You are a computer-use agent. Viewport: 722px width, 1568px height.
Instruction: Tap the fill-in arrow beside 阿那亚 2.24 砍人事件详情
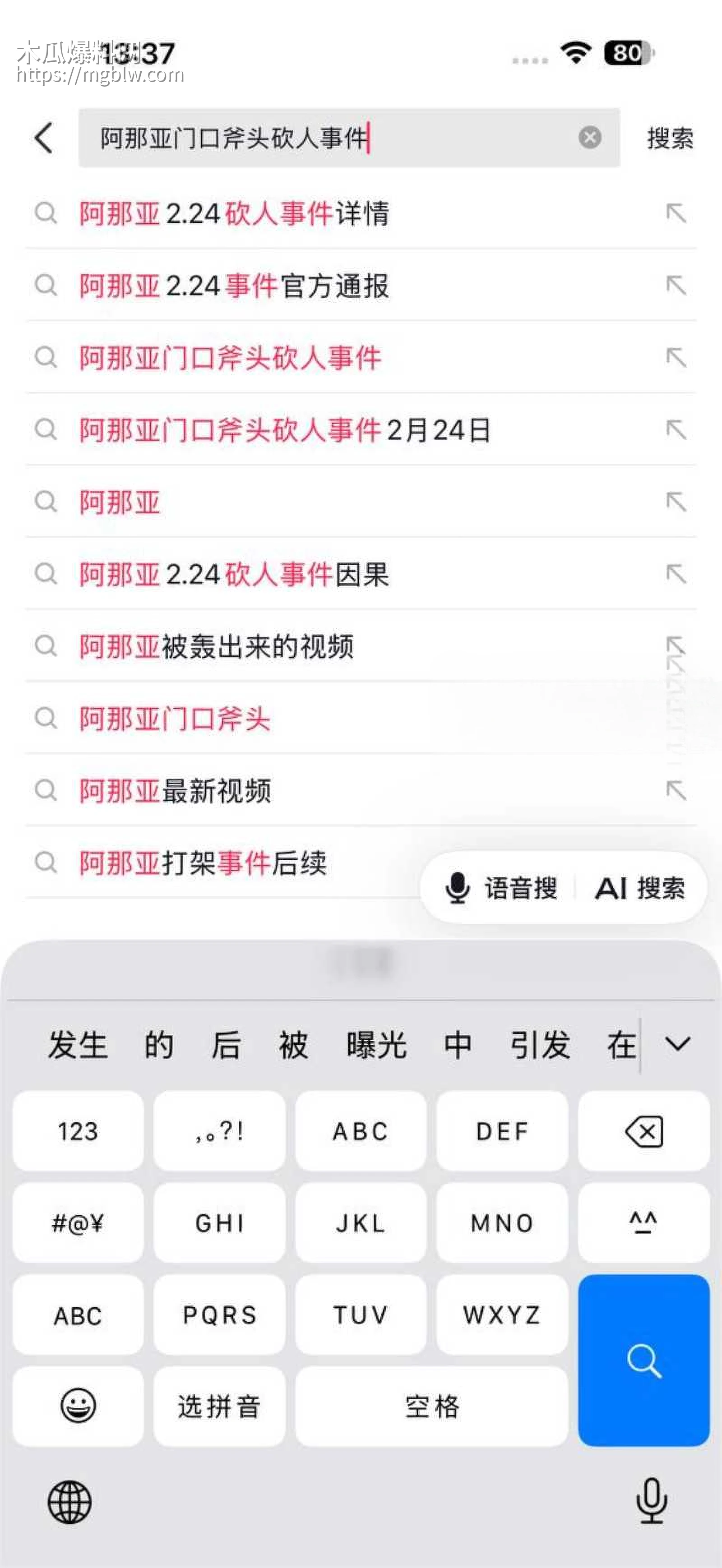(676, 214)
